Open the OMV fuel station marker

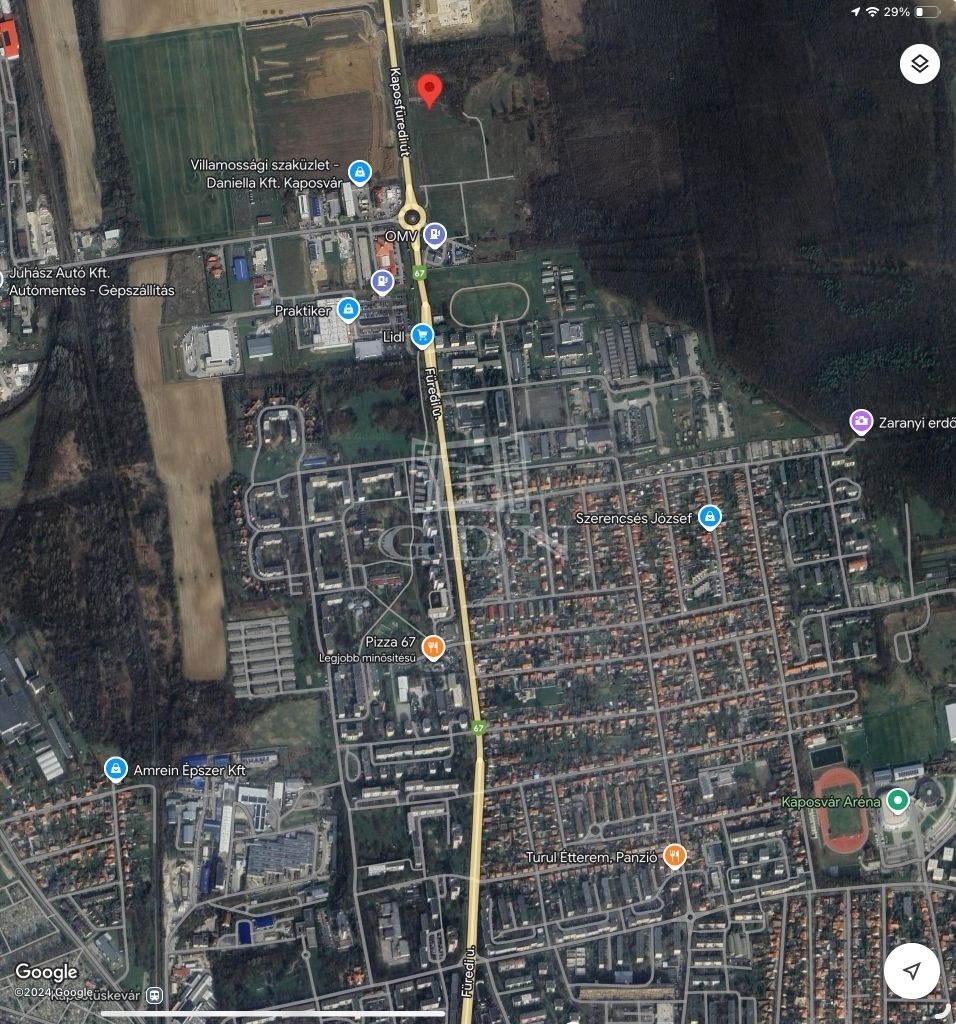click(434, 235)
